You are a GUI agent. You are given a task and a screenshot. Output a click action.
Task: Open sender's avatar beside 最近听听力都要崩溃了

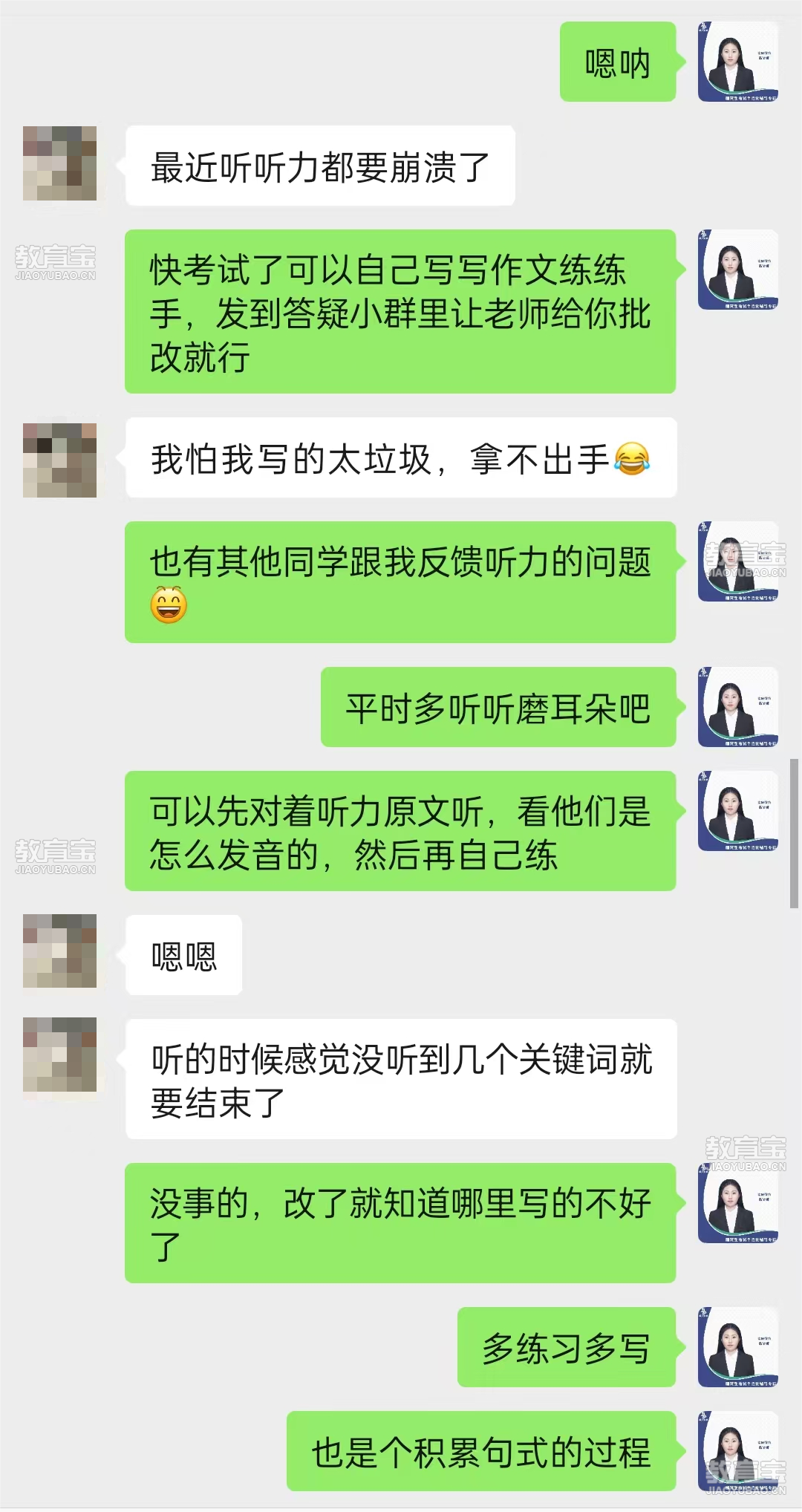tap(59, 163)
